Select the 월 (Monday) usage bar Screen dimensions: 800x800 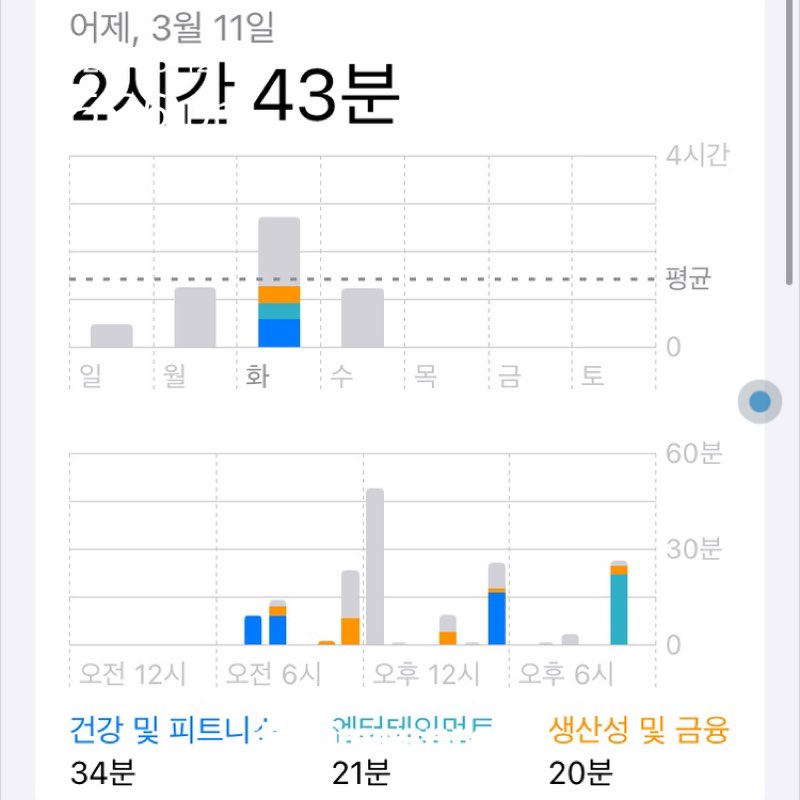(x=195, y=318)
